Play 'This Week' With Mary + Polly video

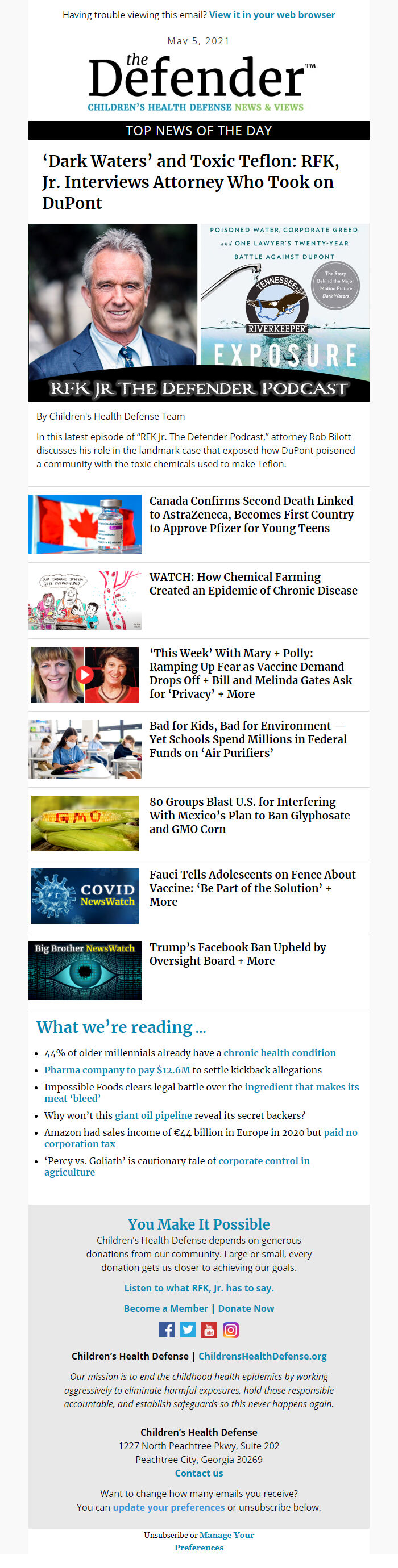coord(85,675)
